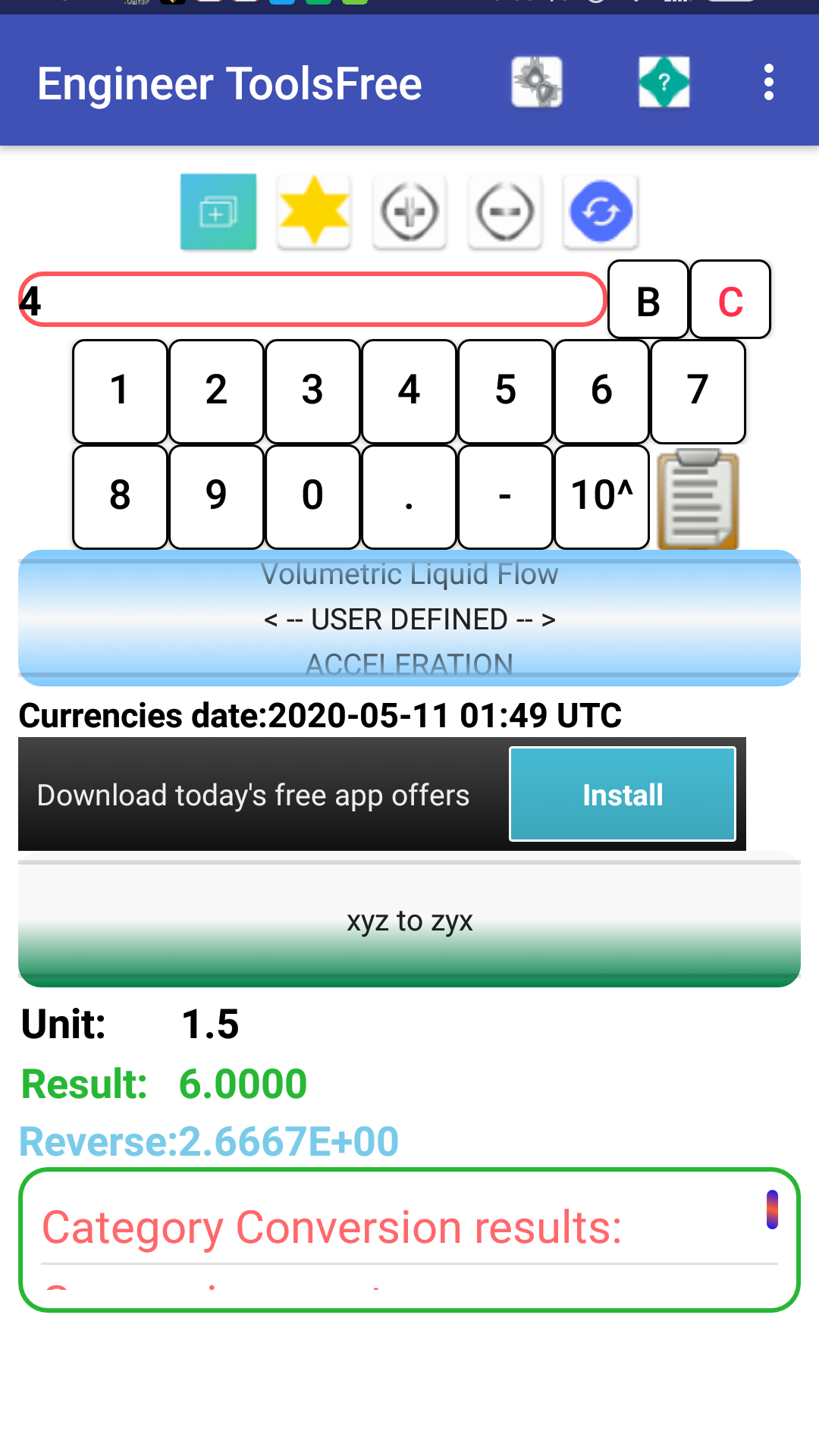Image resolution: width=819 pixels, height=1456 pixels.
Task: Open the green help question mark icon
Action: 664,82
